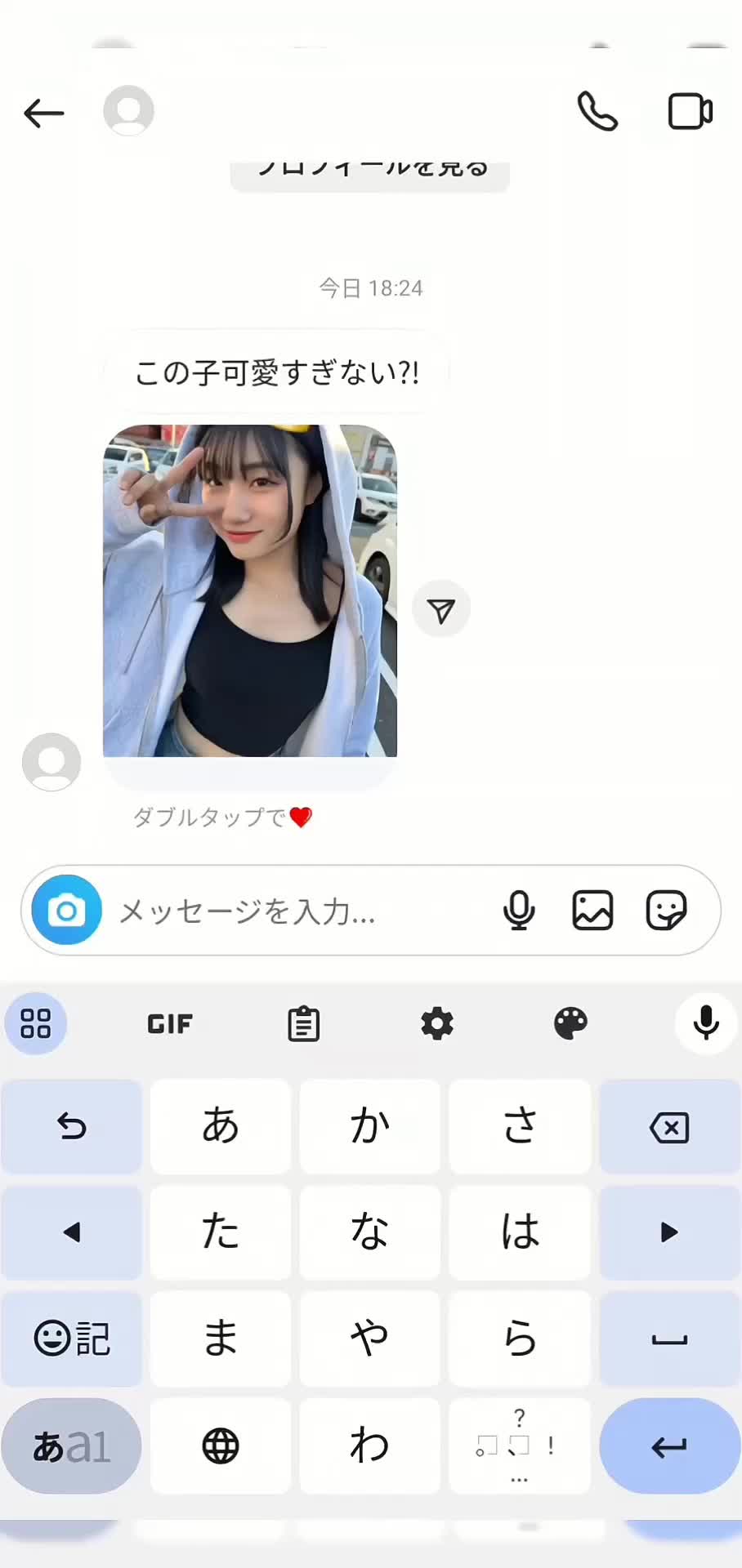Open the contact's profile avatar in header

coord(128,110)
